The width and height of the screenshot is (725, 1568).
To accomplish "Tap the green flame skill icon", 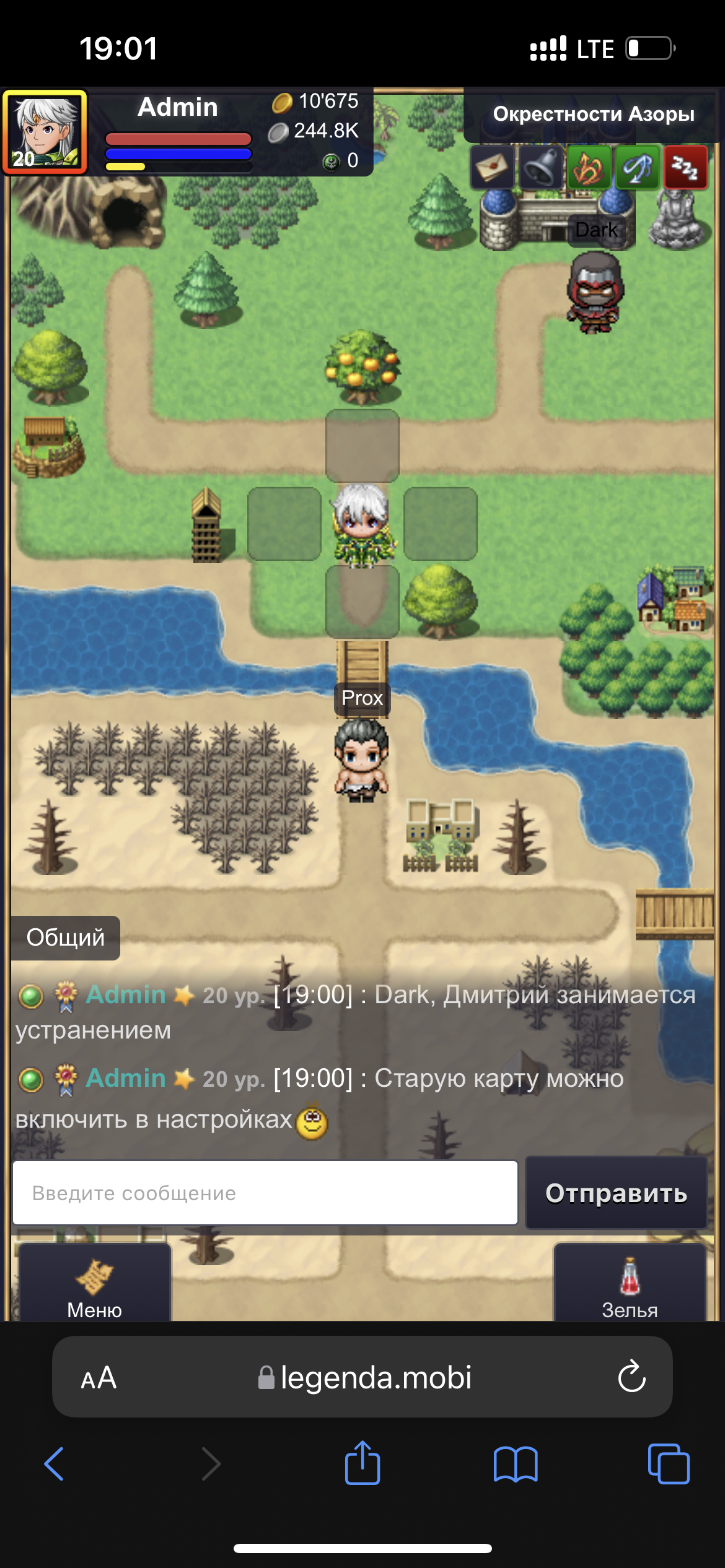I will [589, 167].
